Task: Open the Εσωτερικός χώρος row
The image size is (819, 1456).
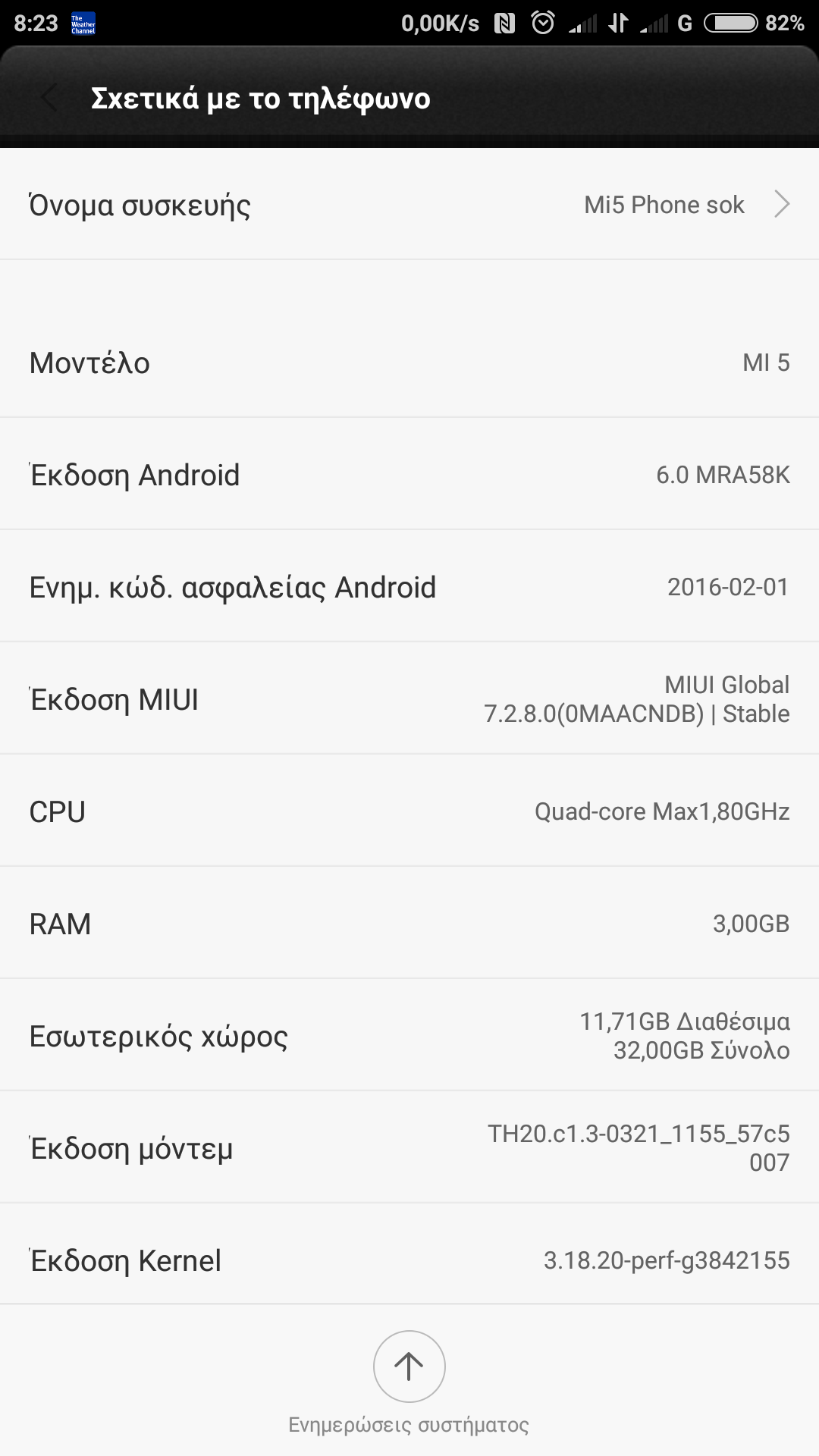Action: pyautogui.click(x=409, y=1036)
